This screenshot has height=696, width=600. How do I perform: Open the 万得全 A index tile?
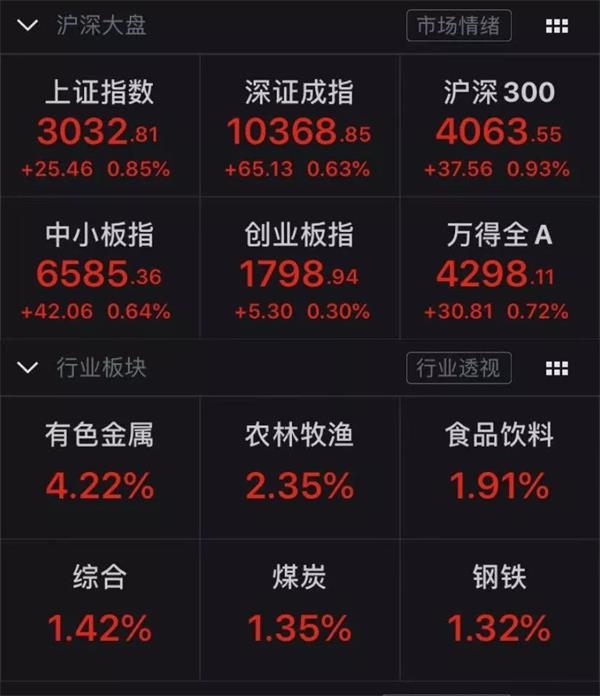(499, 268)
